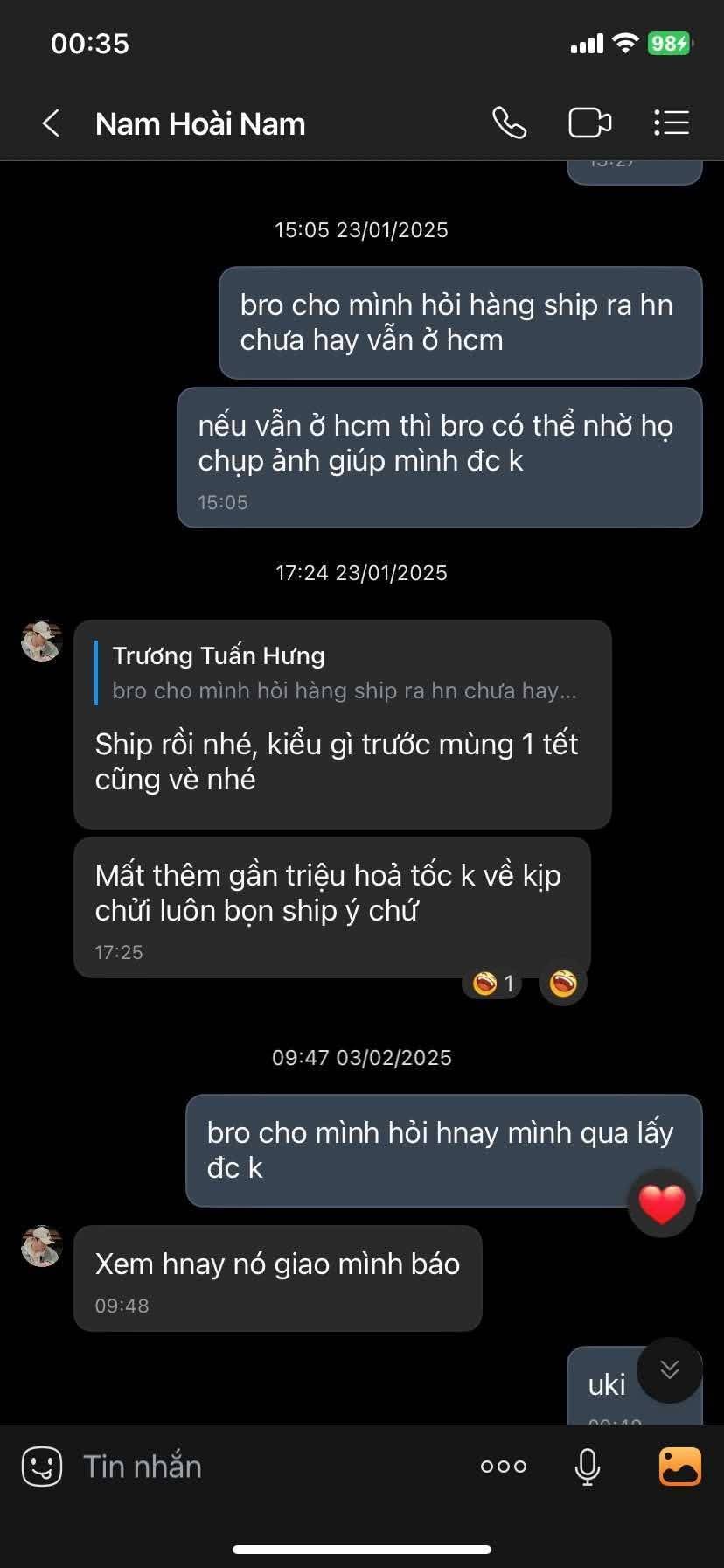Start a voice call with Nam Hoài Nam
The height and width of the screenshot is (1568, 724).
[509, 123]
